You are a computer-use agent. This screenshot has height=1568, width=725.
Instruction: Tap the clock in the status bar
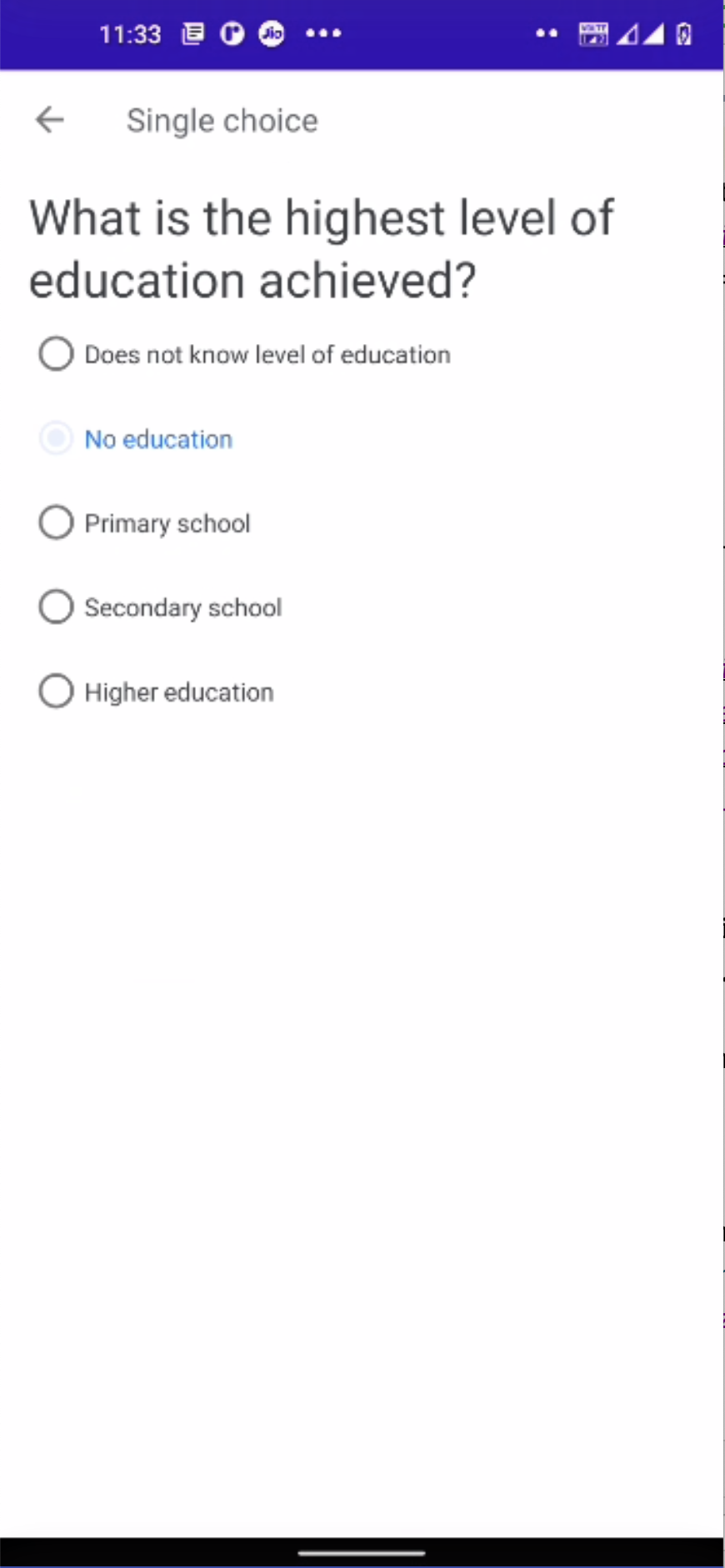130,33
